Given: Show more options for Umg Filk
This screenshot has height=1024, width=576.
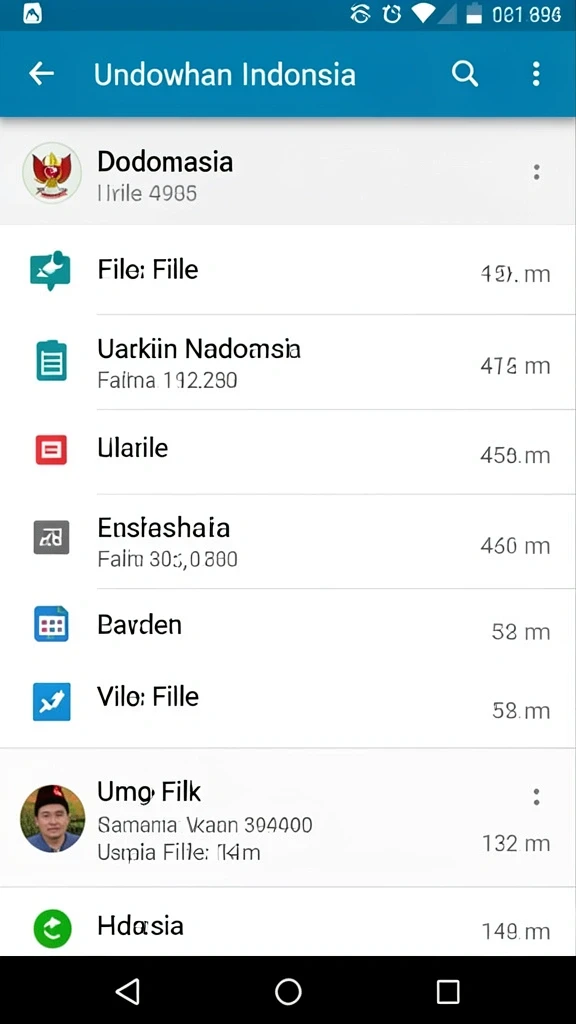Looking at the screenshot, I should point(536,797).
